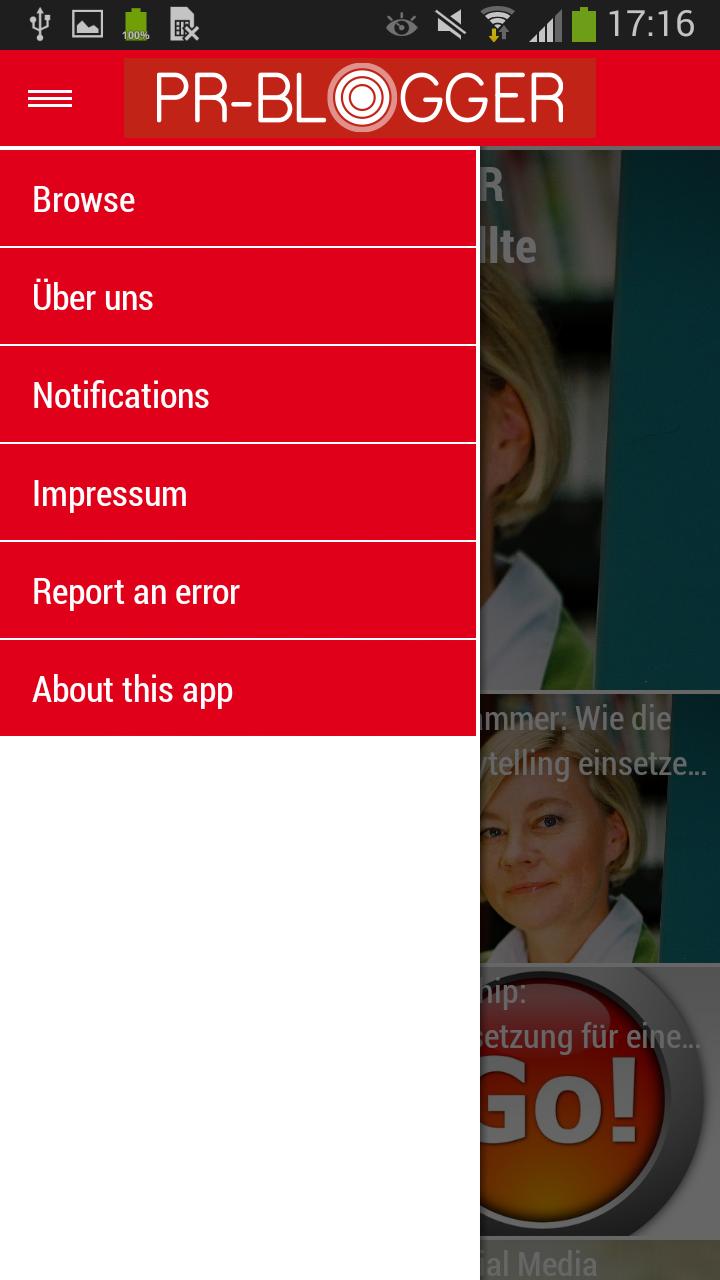
Task: Go to Notifications settings
Action: pyautogui.click(x=238, y=395)
